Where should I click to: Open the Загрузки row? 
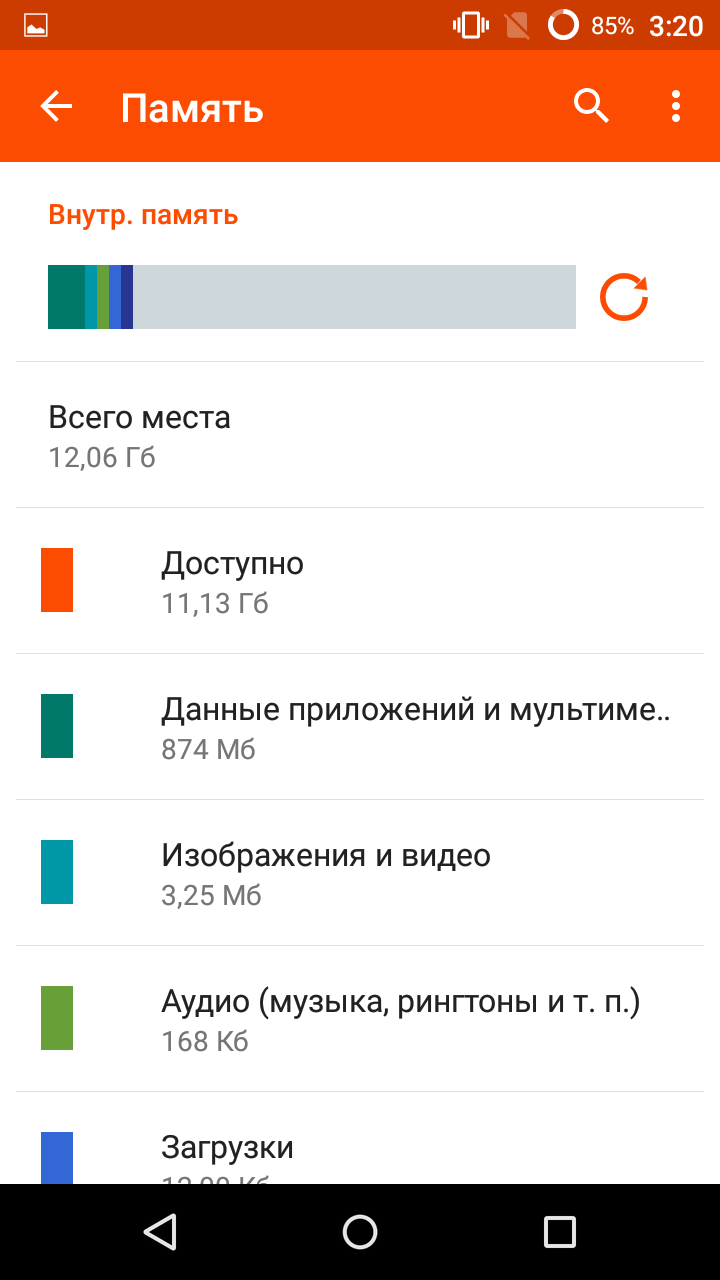360,1138
